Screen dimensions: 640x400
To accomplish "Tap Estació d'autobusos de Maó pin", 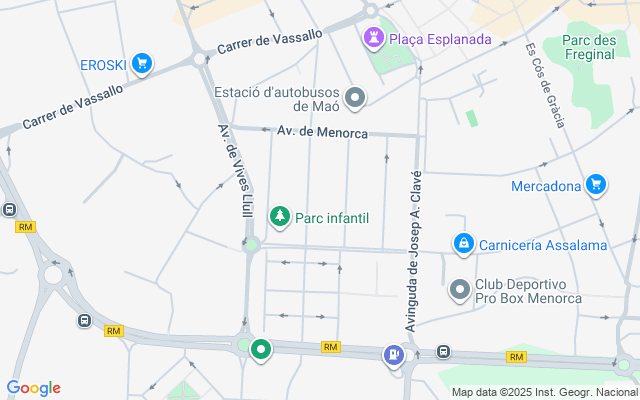I will pyautogui.click(x=354, y=97).
